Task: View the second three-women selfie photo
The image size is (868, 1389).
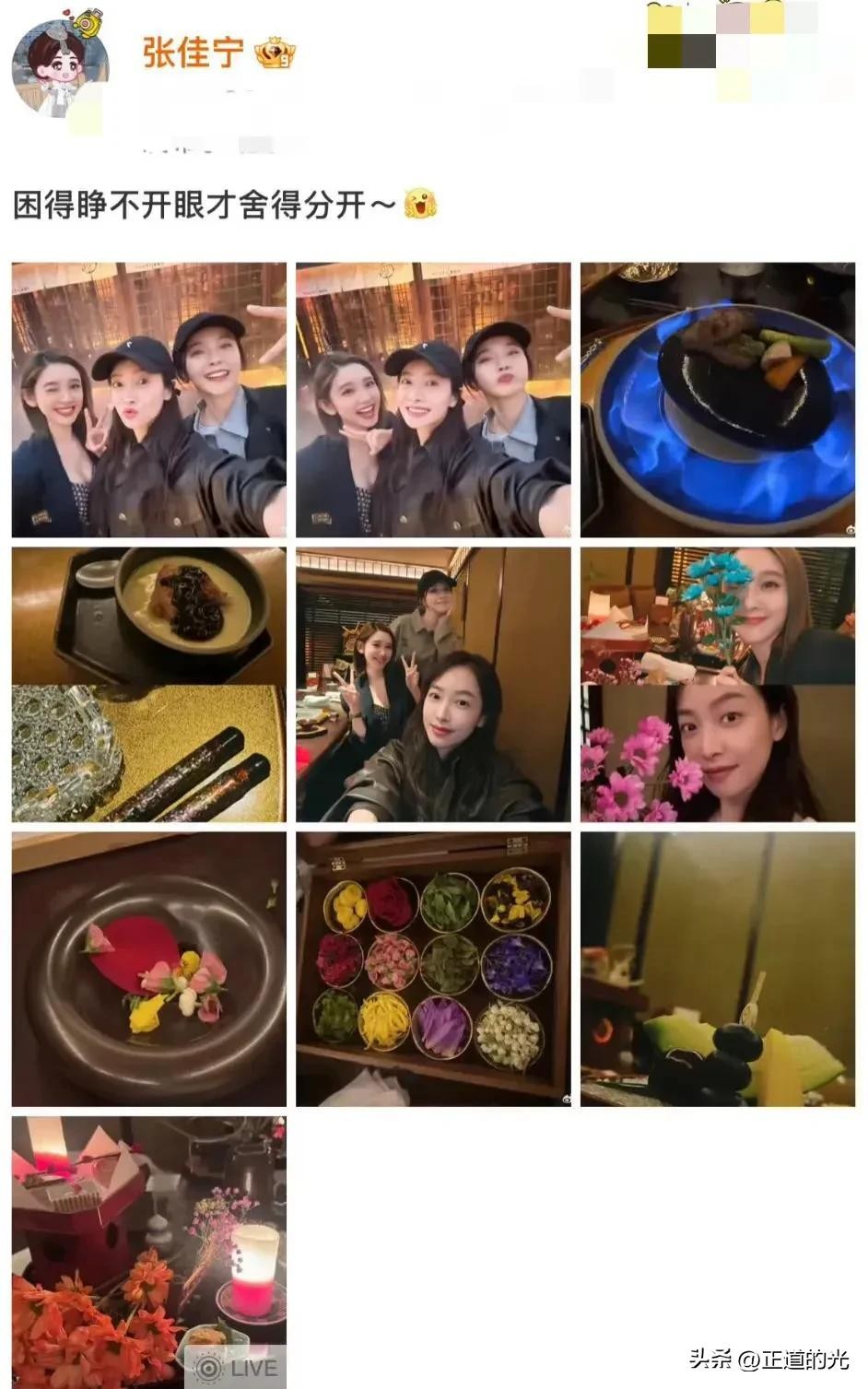Action: tap(433, 400)
